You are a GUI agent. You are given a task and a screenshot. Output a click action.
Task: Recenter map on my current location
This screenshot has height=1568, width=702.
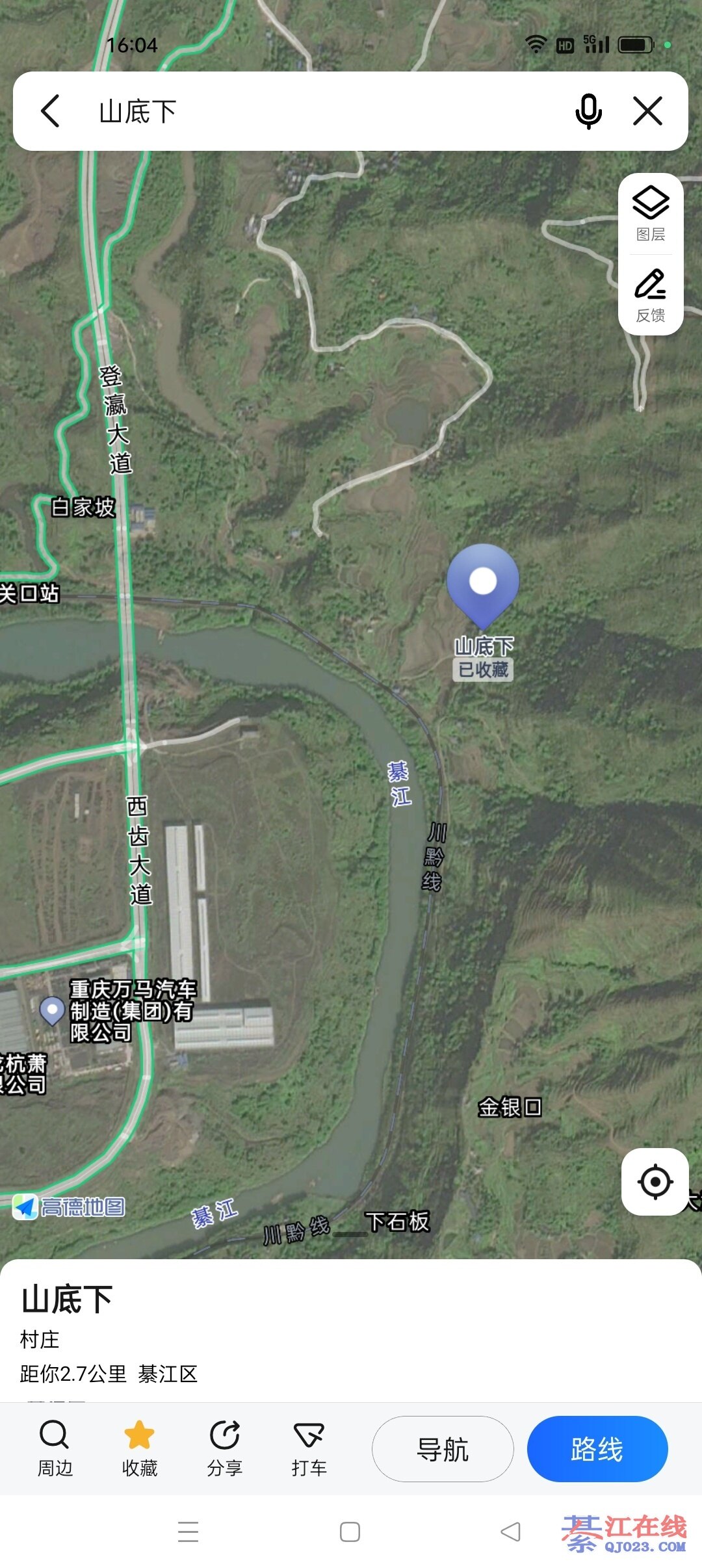click(x=655, y=1181)
